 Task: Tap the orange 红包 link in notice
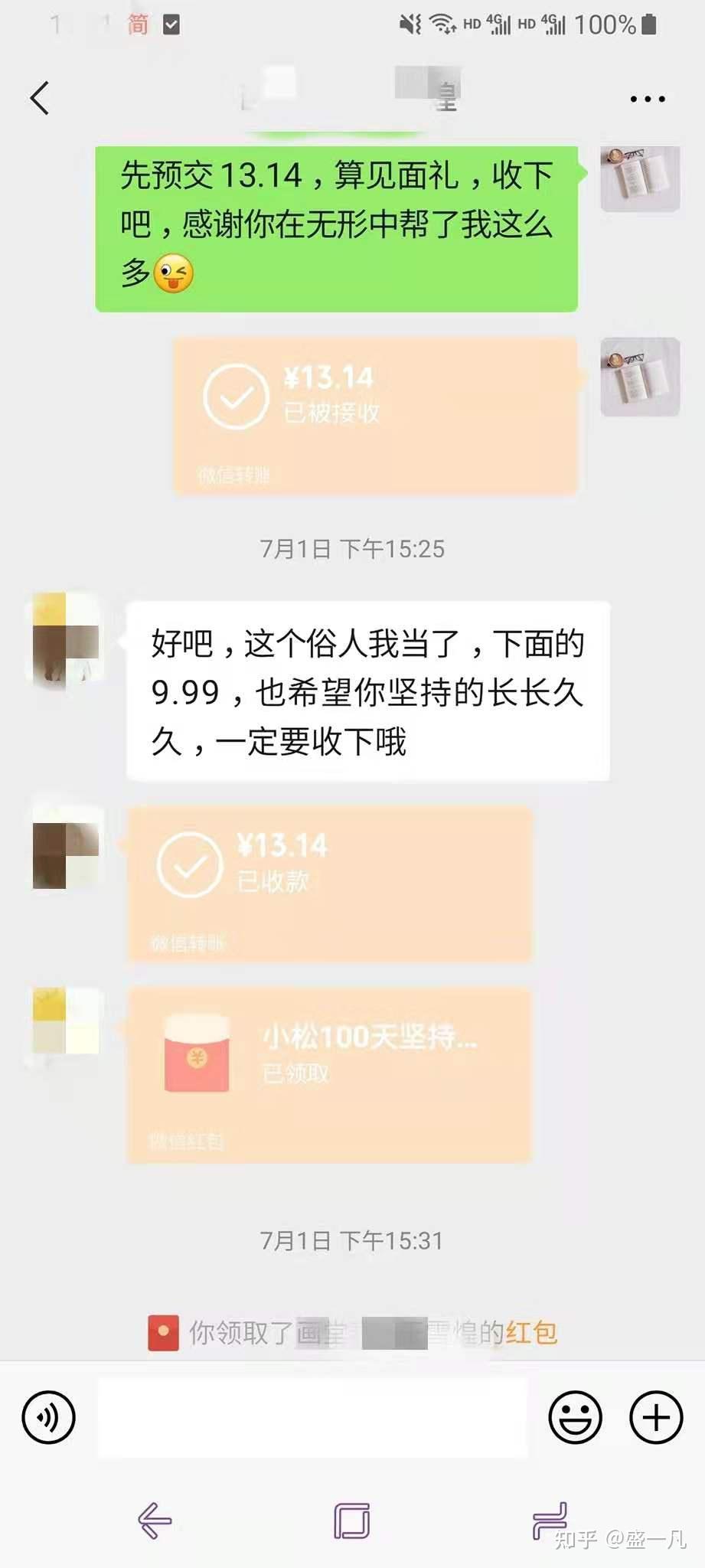(x=531, y=1333)
